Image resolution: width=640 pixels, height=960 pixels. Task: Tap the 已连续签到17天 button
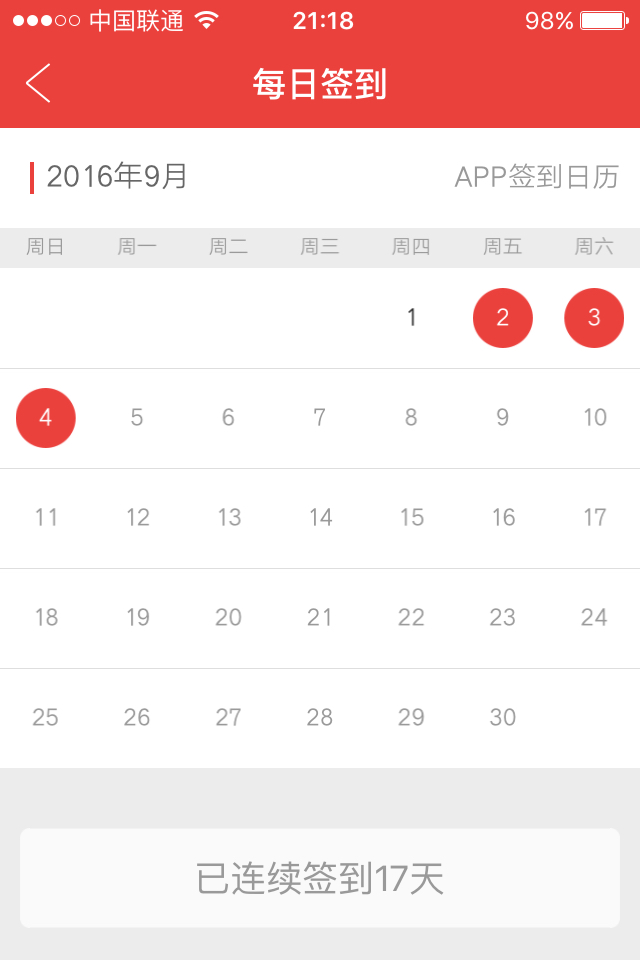tap(320, 878)
